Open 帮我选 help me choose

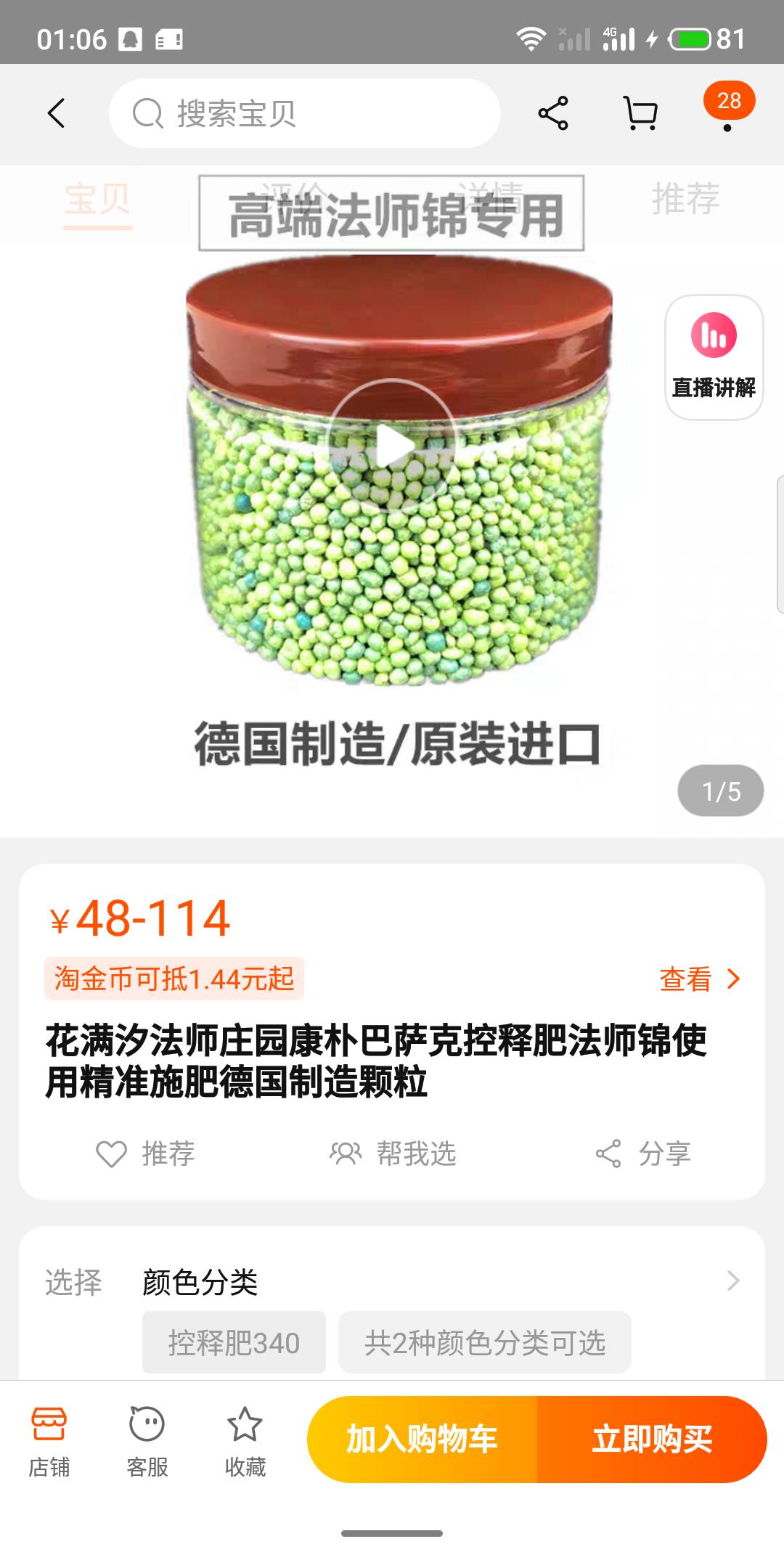(x=393, y=1153)
